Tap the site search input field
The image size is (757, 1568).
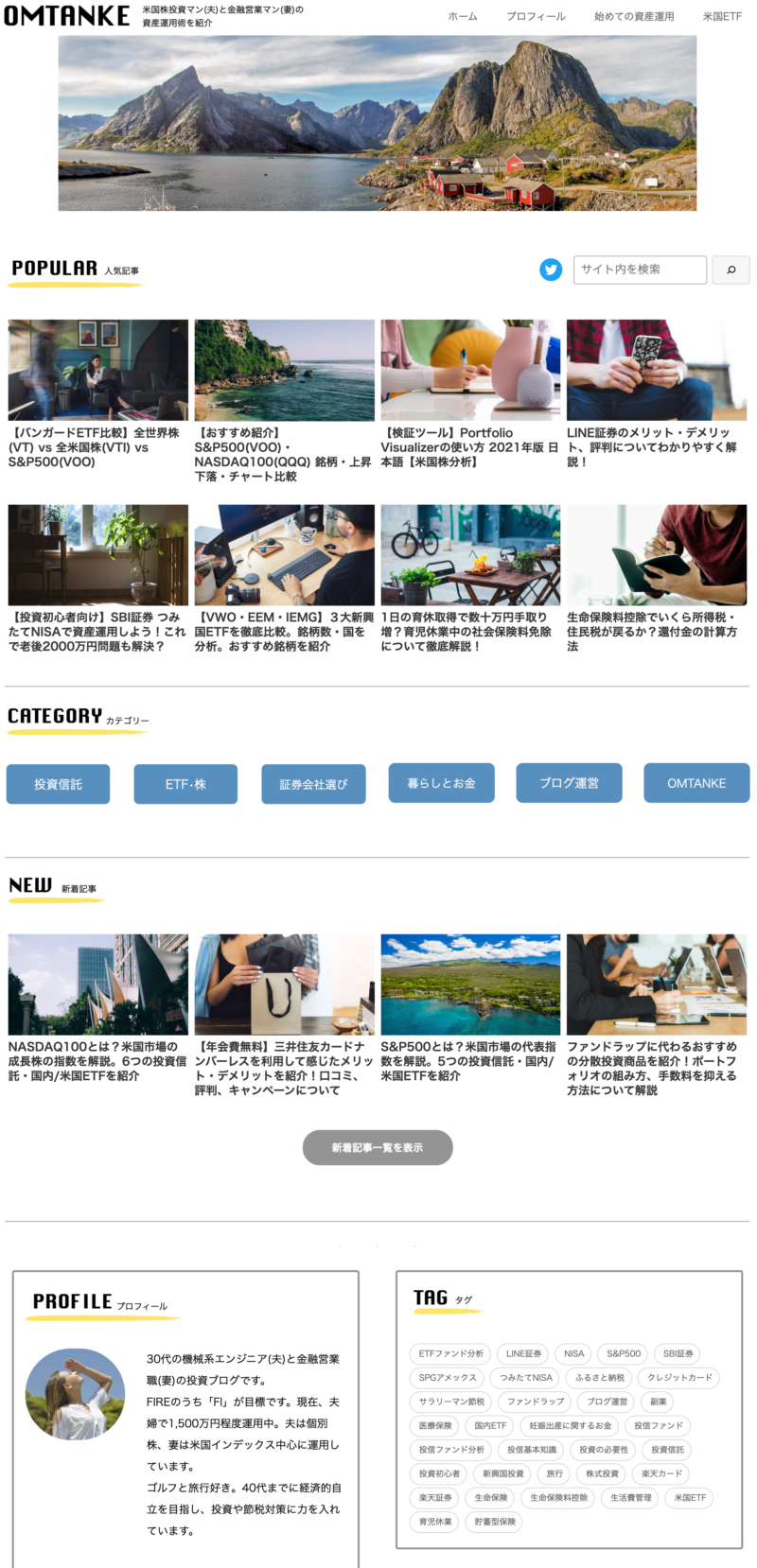(x=640, y=270)
